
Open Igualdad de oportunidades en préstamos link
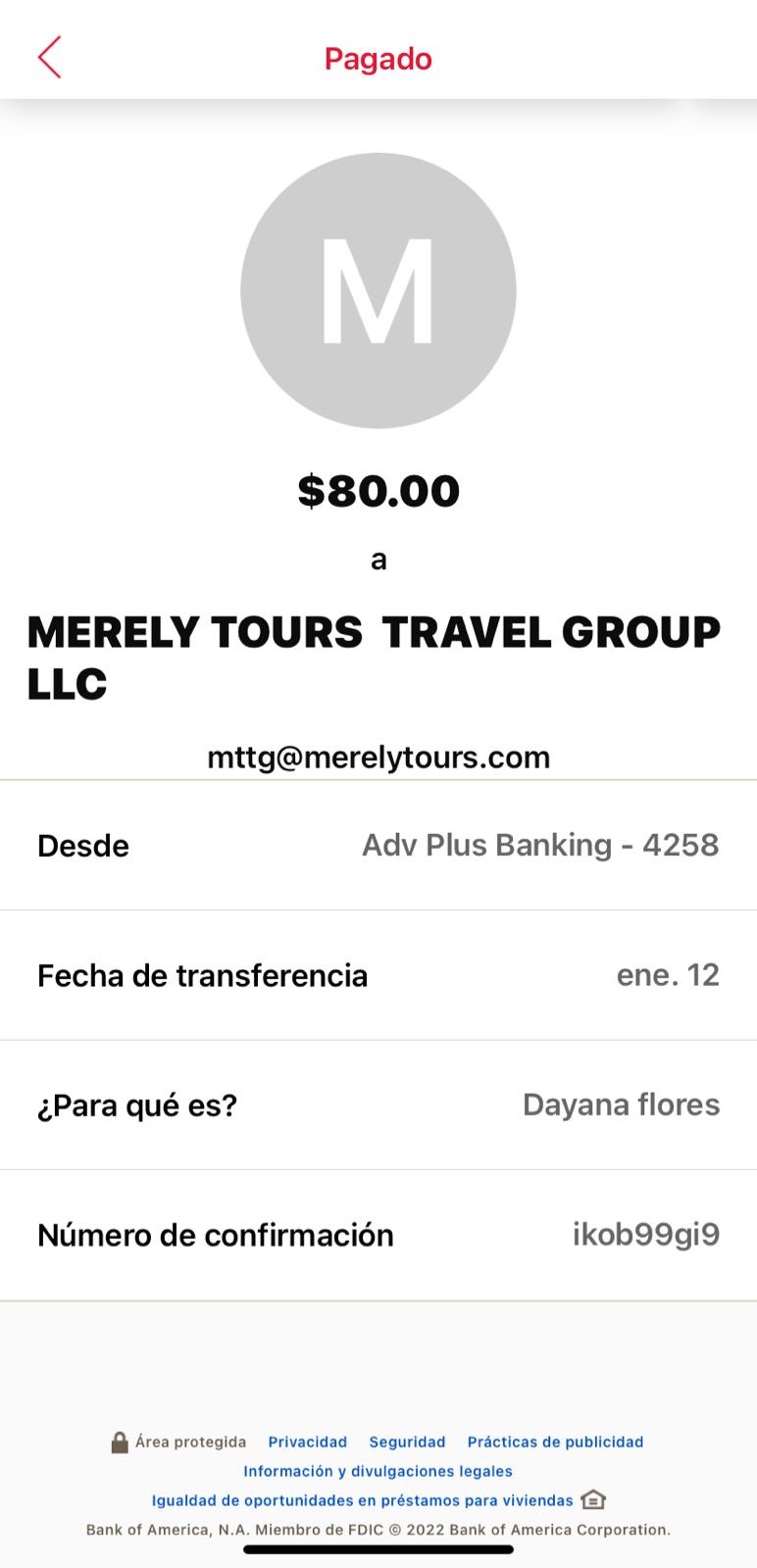click(363, 1500)
